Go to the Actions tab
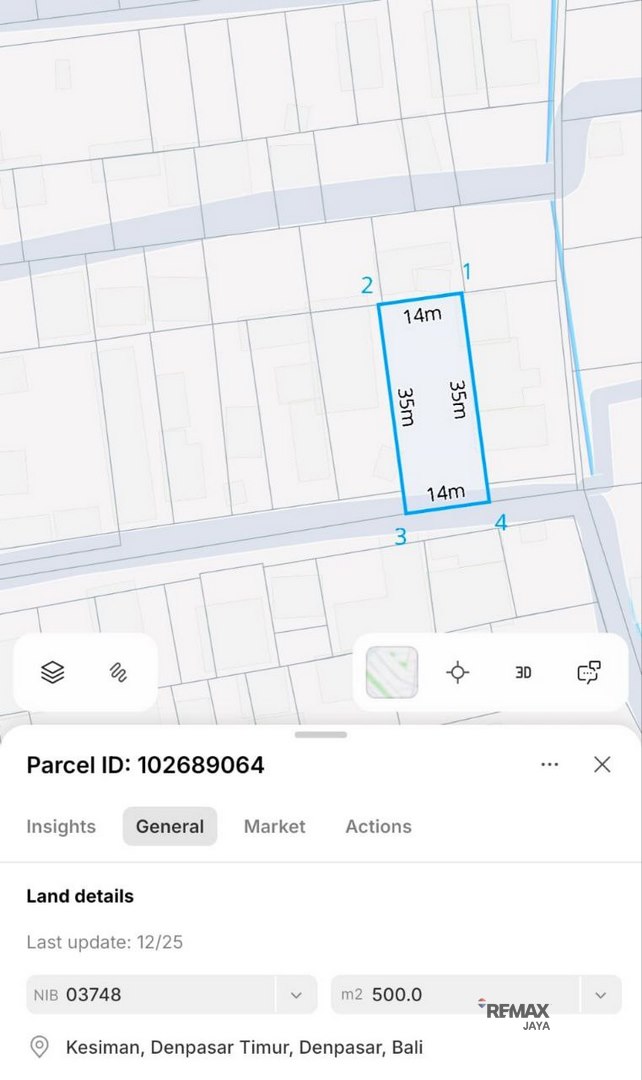642x1080 pixels. 378,827
